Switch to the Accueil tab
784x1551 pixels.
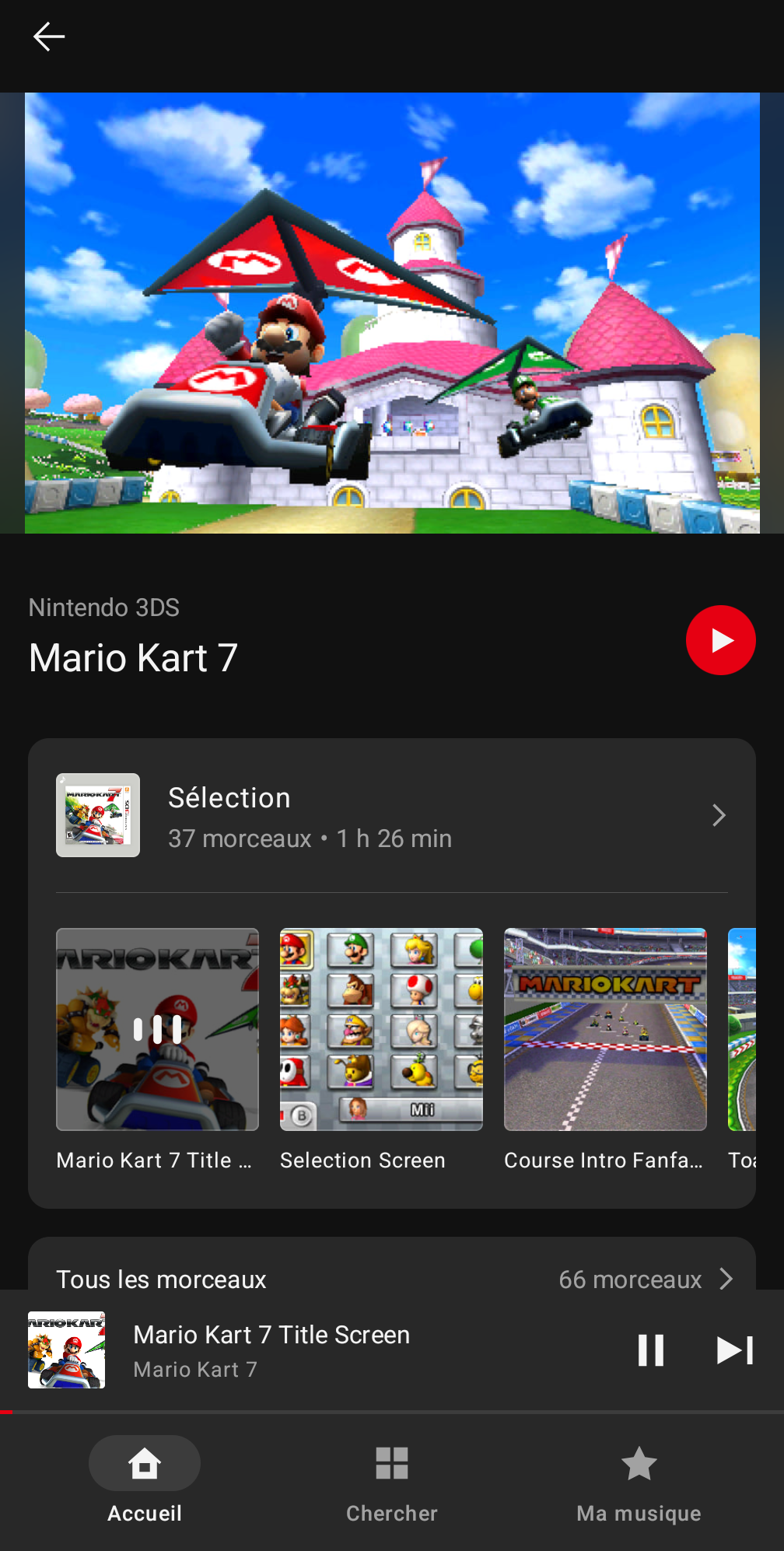click(145, 1480)
